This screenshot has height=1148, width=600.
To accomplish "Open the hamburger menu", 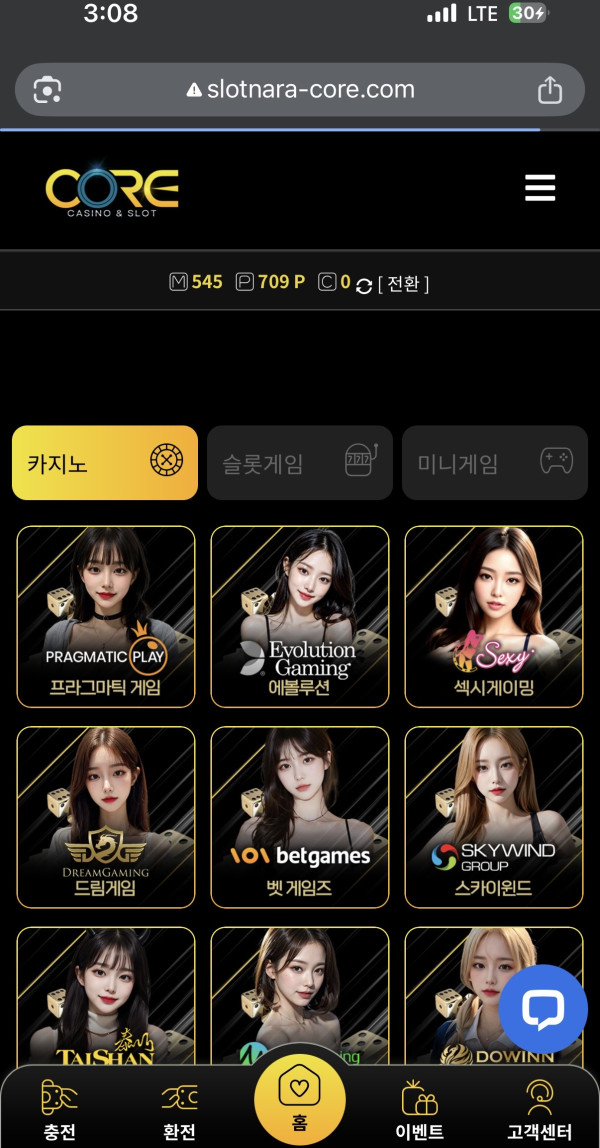I will click(x=540, y=188).
